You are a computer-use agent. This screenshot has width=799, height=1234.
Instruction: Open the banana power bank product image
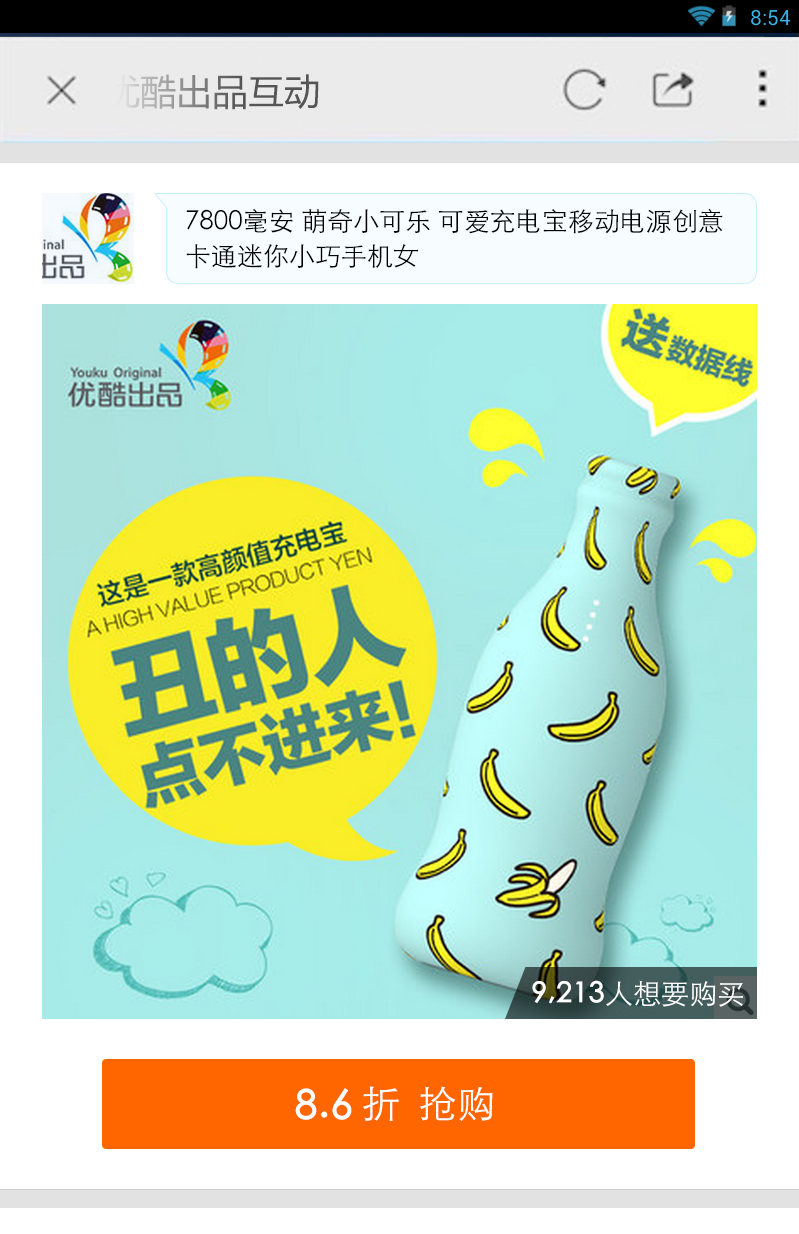coord(399,660)
